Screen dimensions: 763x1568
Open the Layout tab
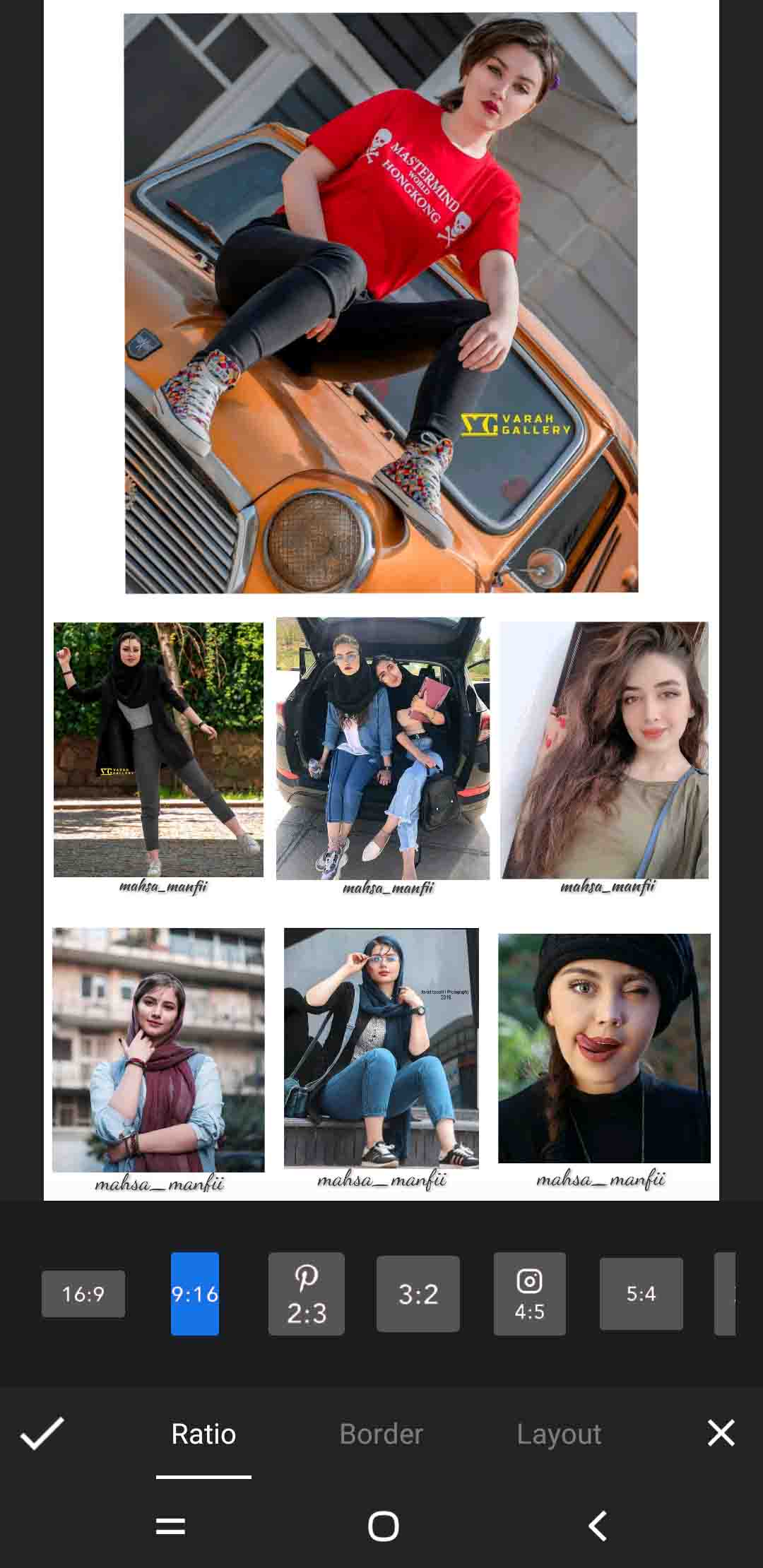tap(559, 1435)
